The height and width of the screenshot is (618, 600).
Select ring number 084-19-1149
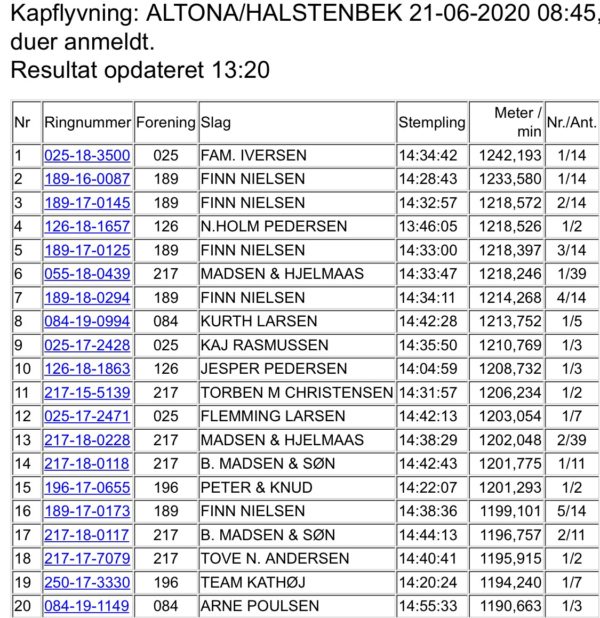(86, 606)
